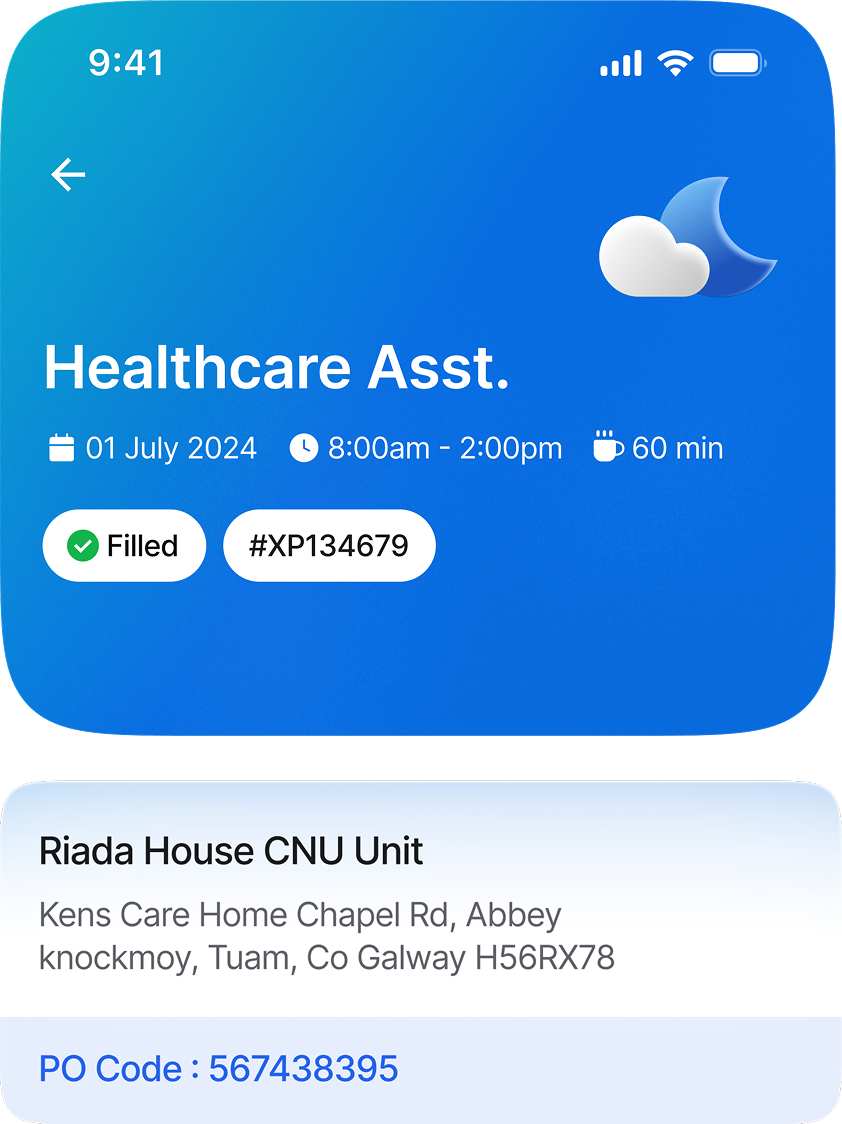Go back using the arrow icon
The width and height of the screenshot is (842, 1124).
(68, 175)
